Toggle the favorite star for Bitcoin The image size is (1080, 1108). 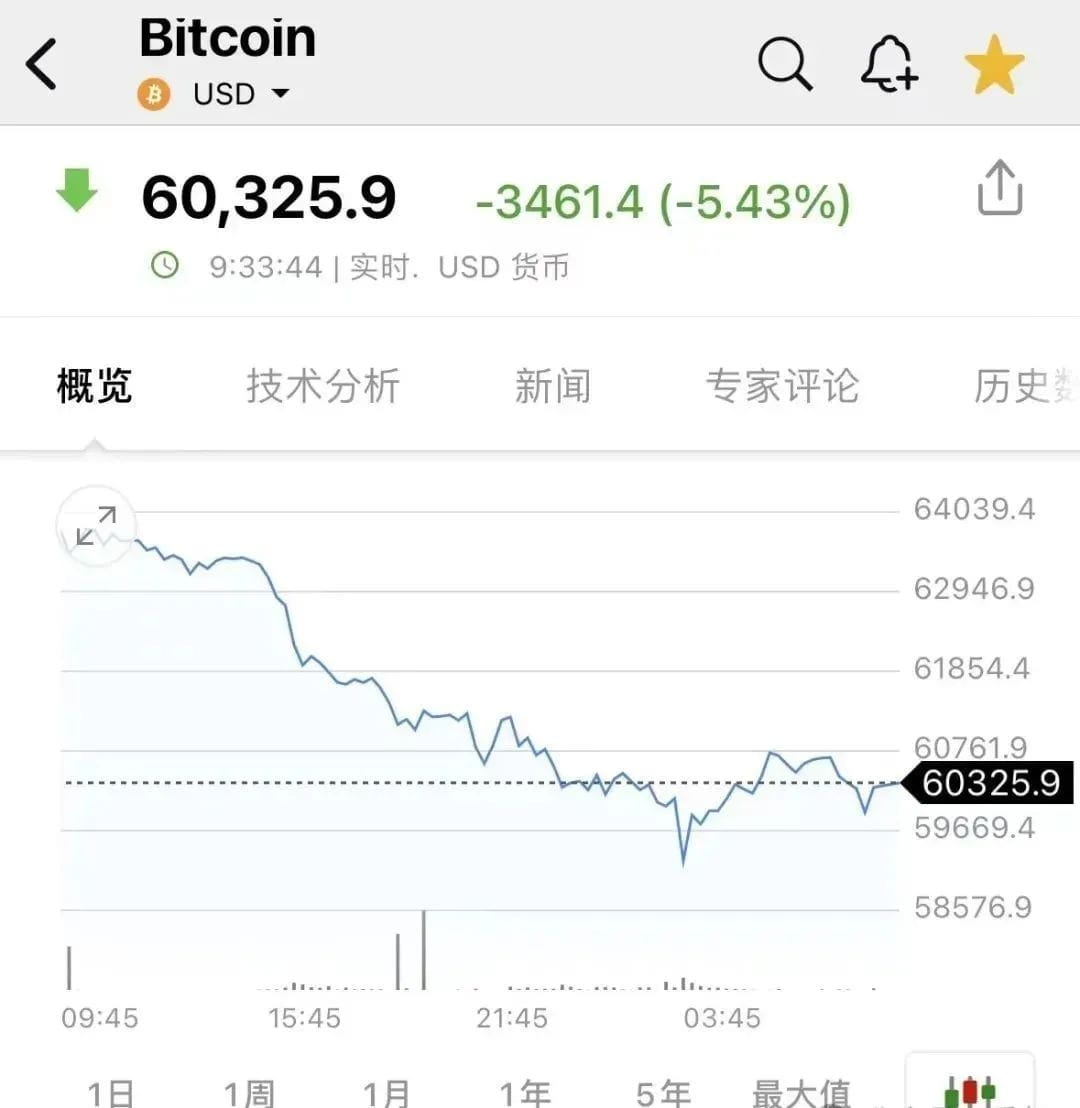pyautogui.click(x=992, y=62)
